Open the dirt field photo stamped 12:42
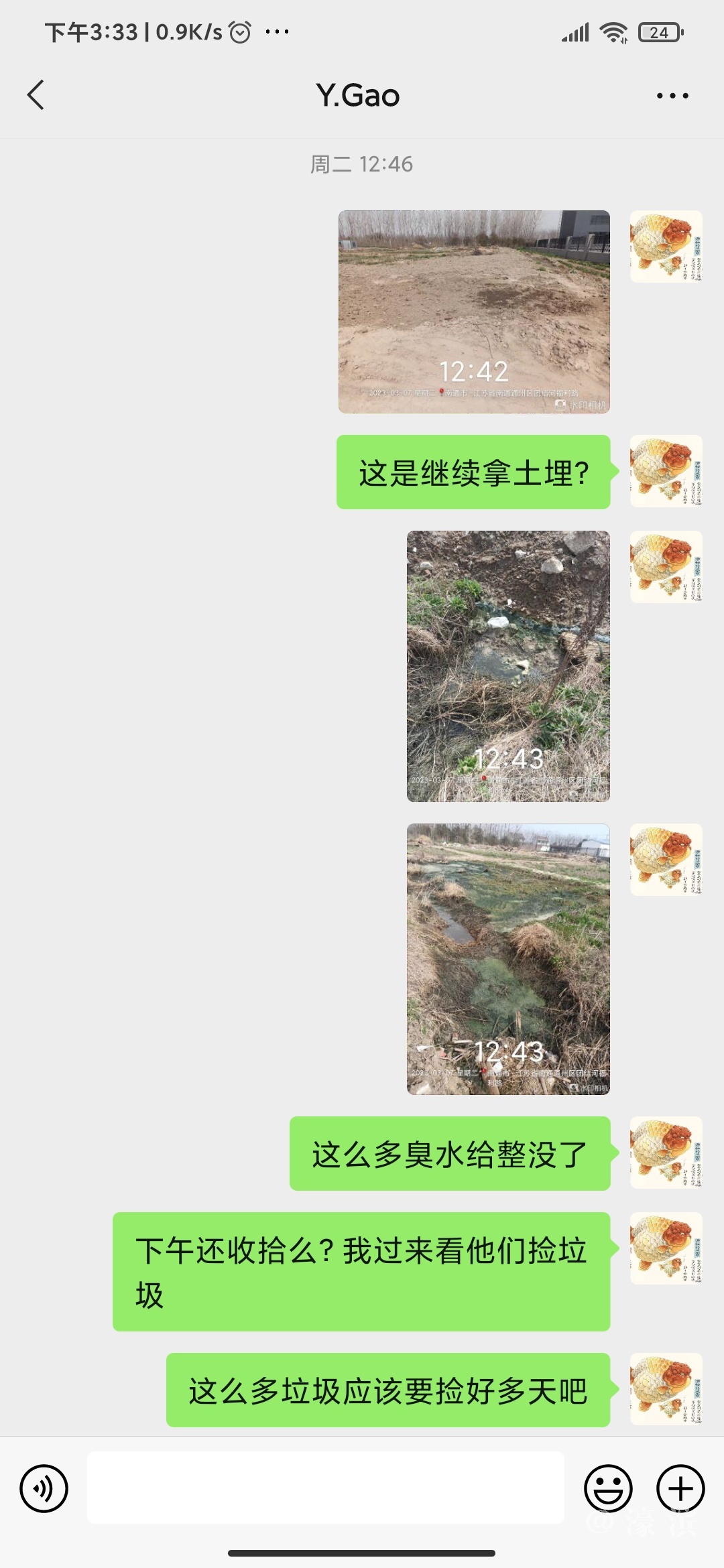 tap(474, 312)
